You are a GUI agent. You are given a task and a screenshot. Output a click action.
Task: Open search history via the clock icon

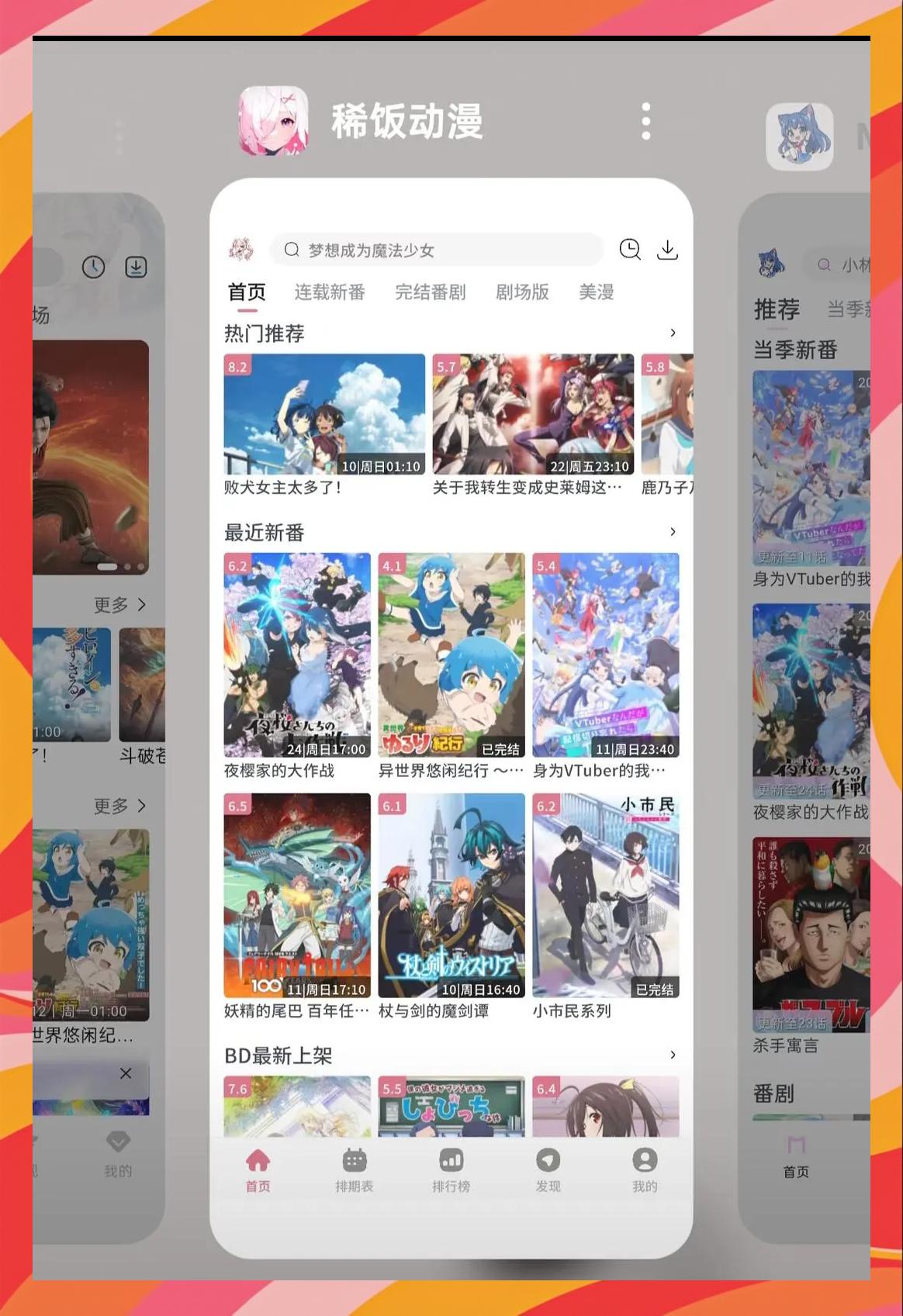tap(630, 250)
